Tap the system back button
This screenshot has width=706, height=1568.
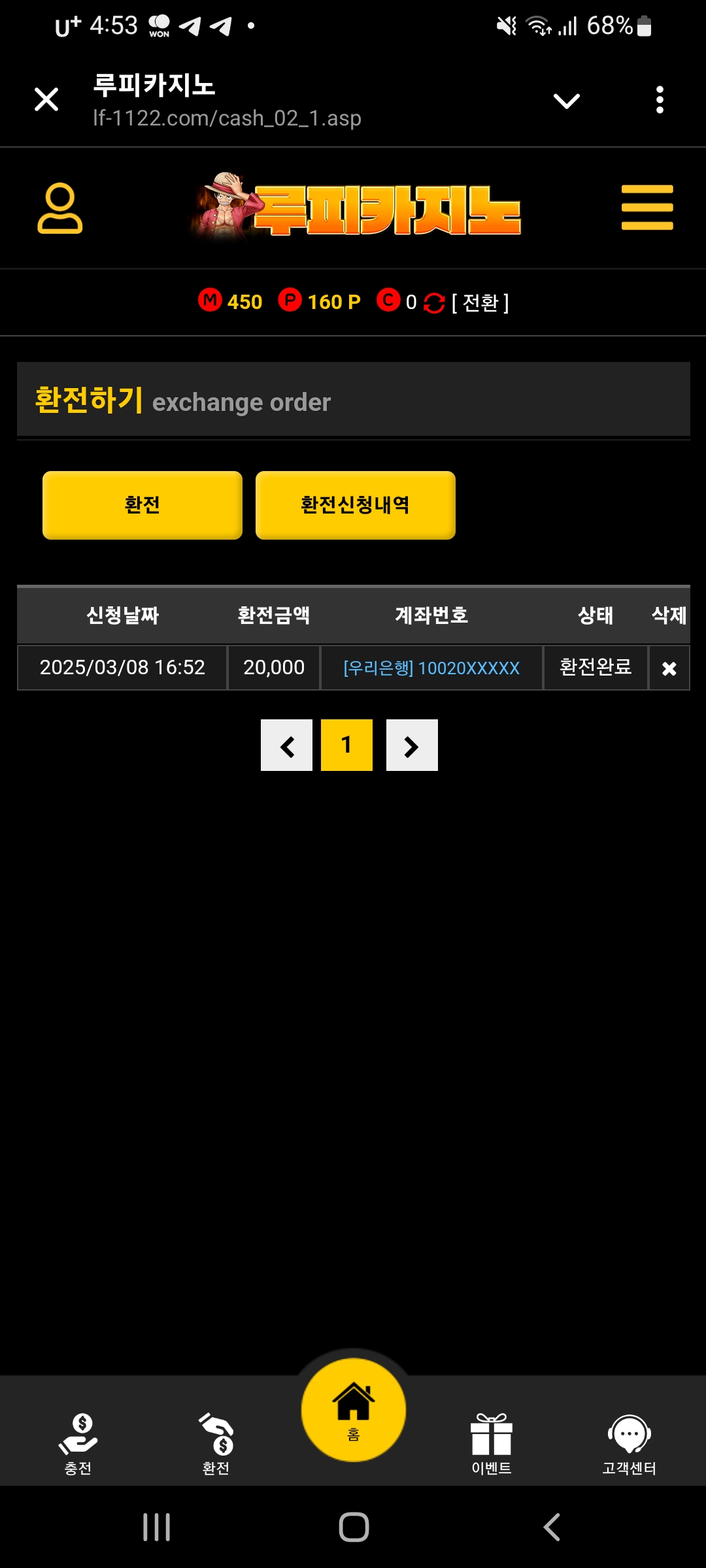coord(552,1527)
